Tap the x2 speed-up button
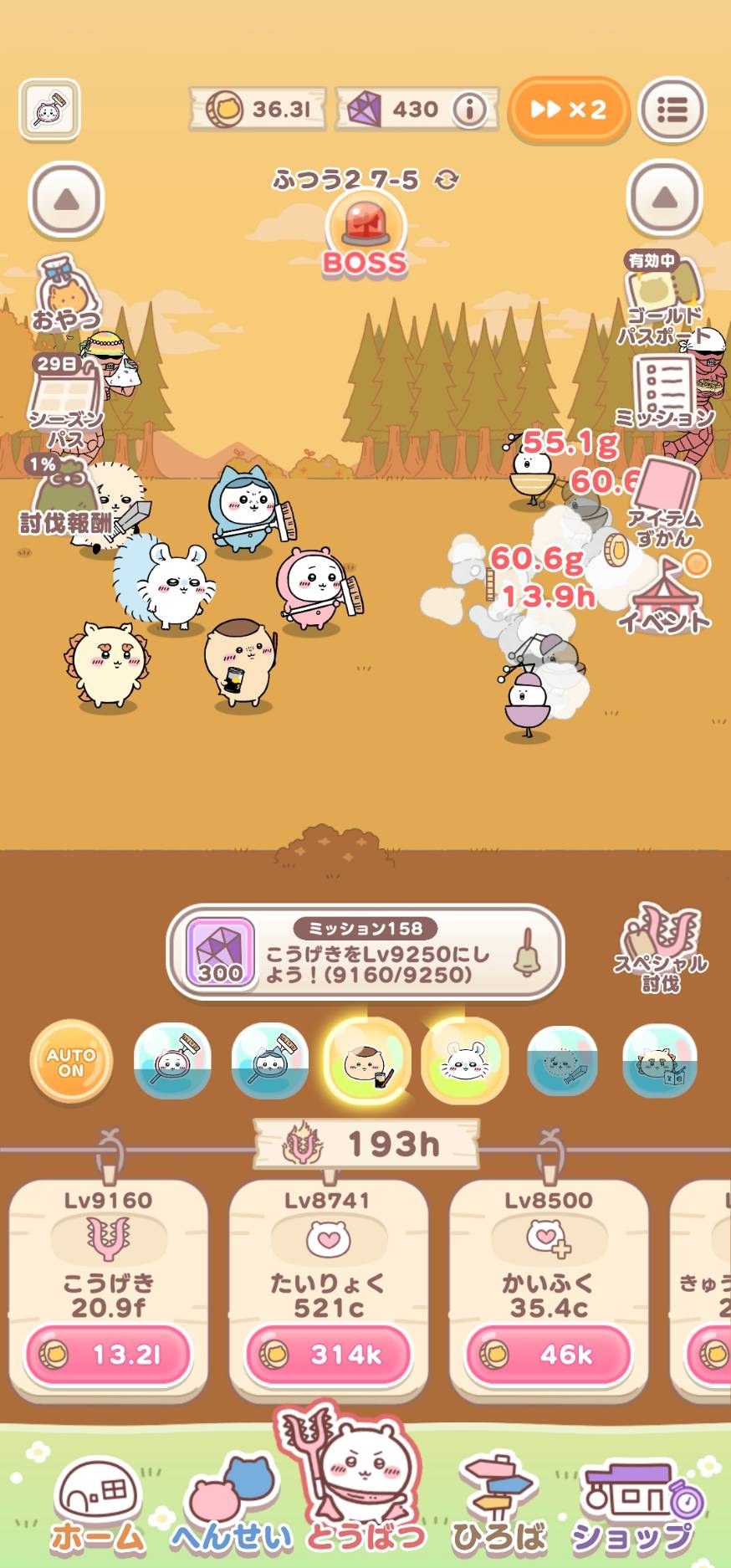The image size is (731, 1568). coord(568,110)
